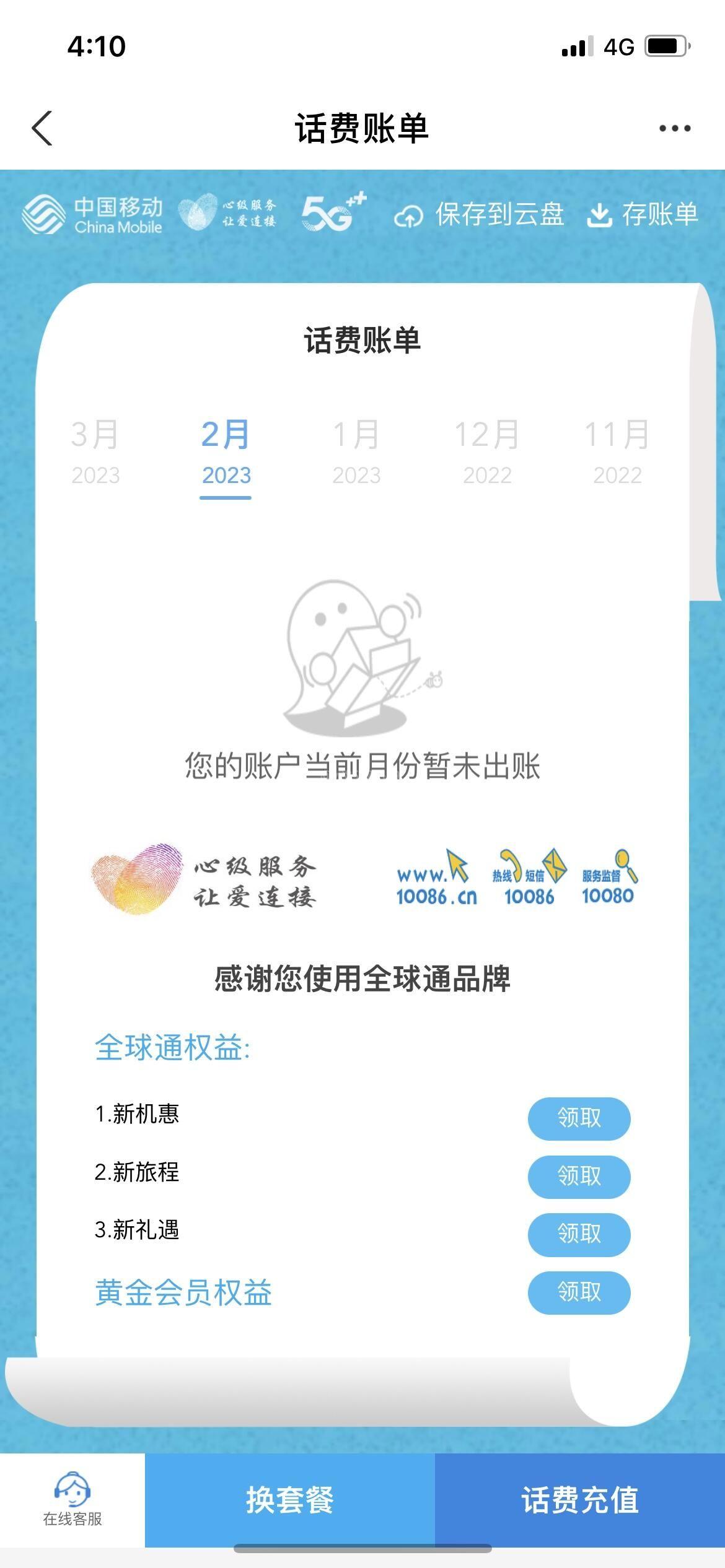Switch to the 3月 2023 bill
Screen dimensions: 725x1568
pos(95,452)
